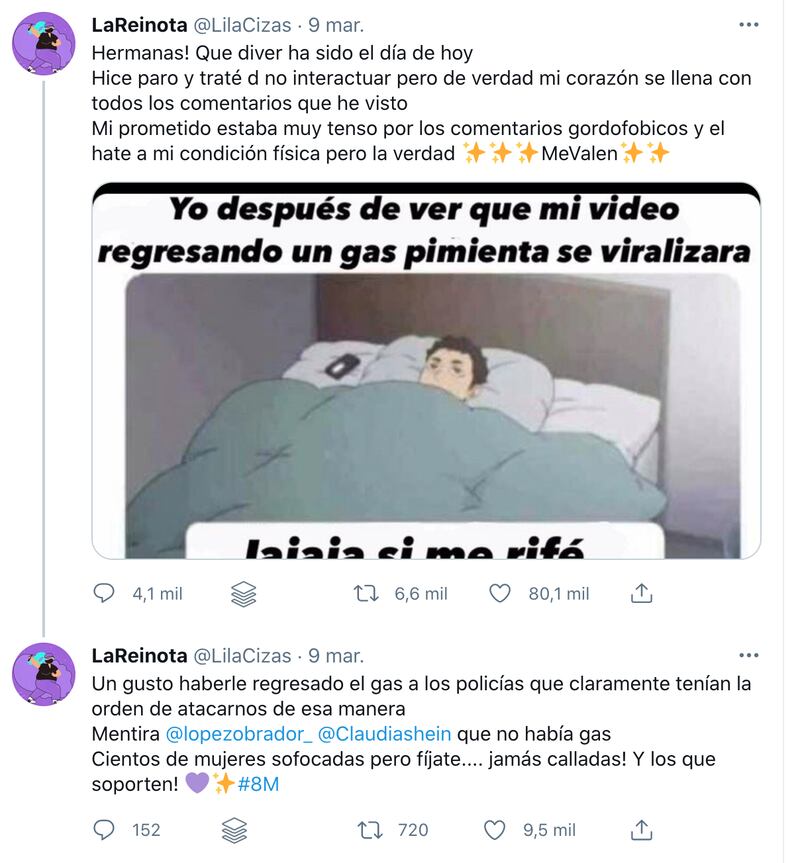Open LaReinota's avatar on the first tweet
Image resolution: width=800 pixels, height=863 pixels.
(x=43, y=44)
